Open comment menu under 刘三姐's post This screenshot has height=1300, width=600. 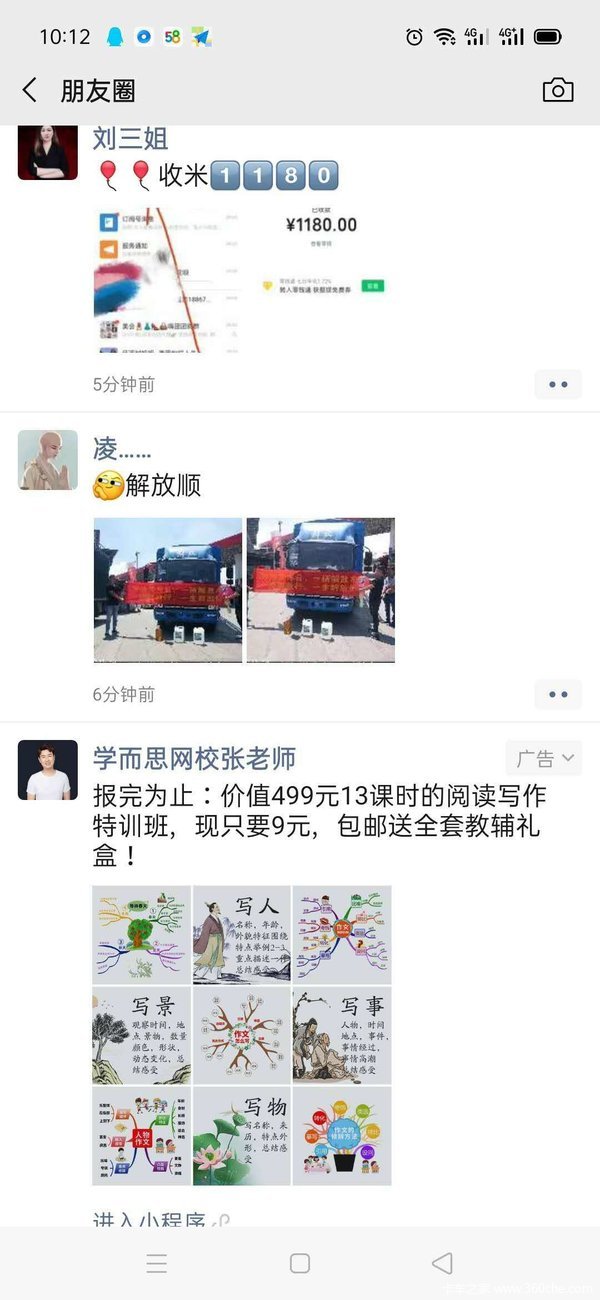click(x=557, y=385)
